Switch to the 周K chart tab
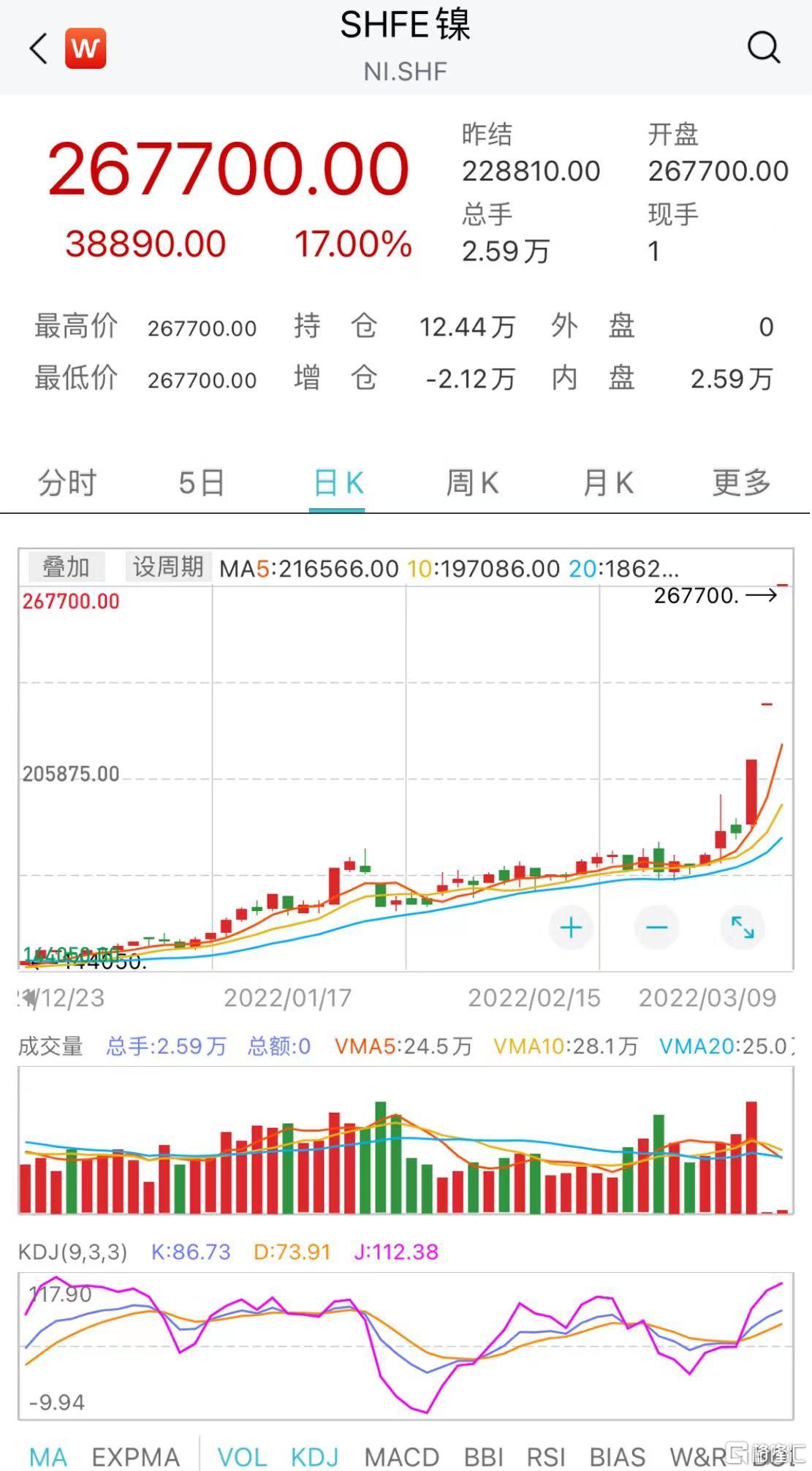Viewport: 812px width, 1471px height. (x=472, y=483)
